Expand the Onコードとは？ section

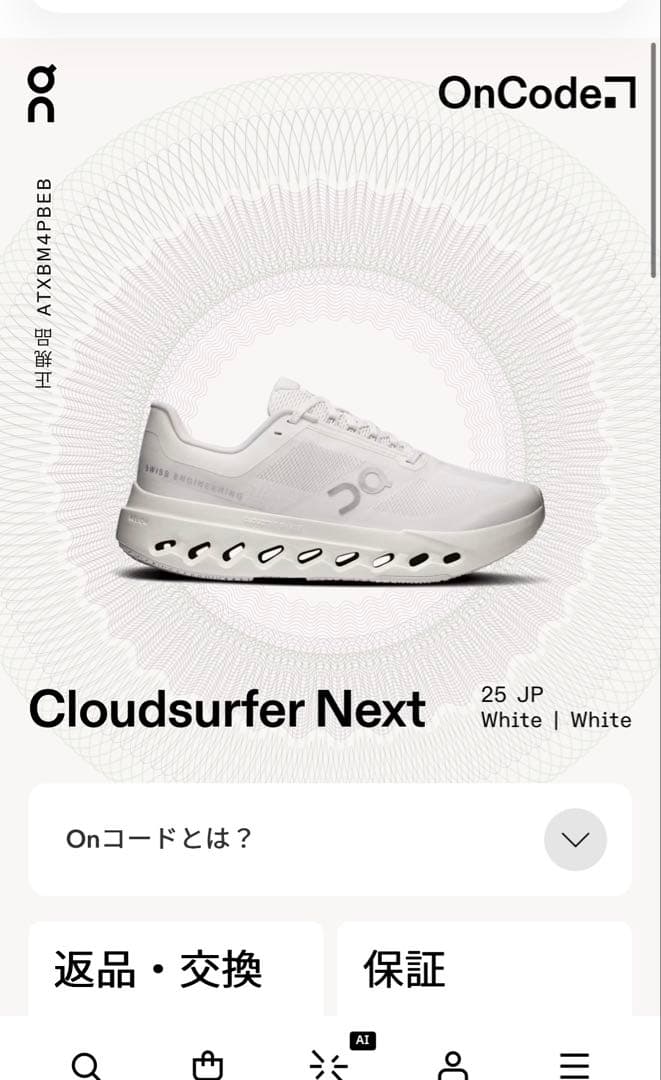[575, 839]
